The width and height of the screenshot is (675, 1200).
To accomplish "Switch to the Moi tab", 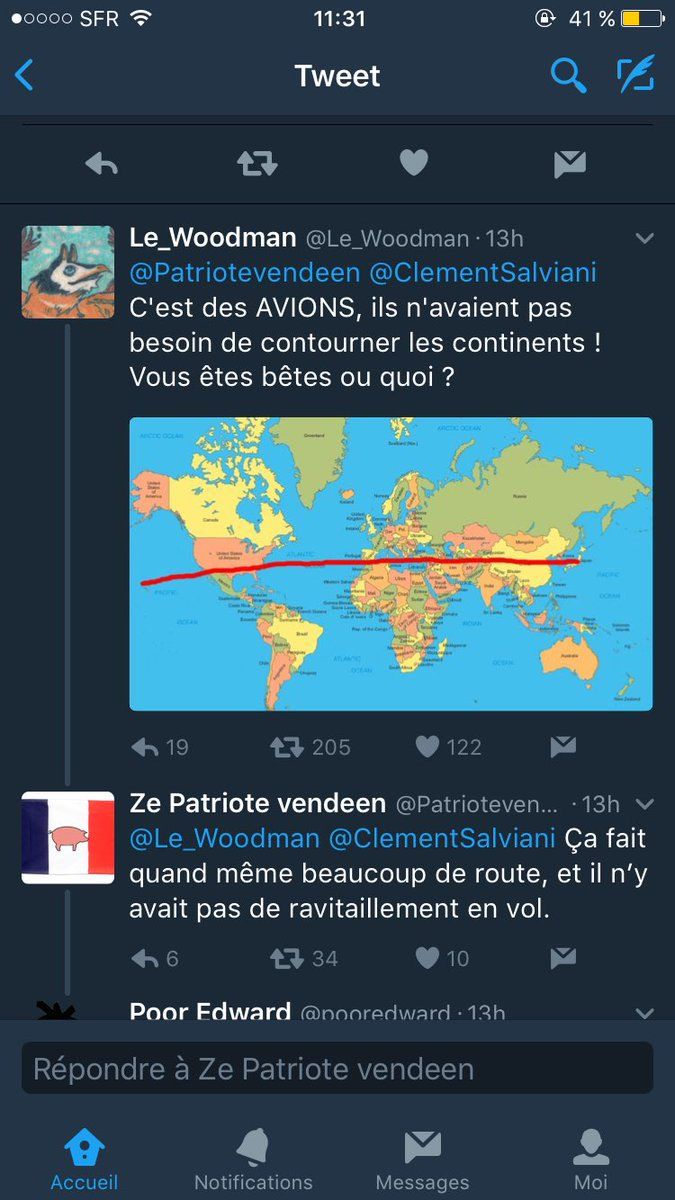I will tap(590, 1160).
